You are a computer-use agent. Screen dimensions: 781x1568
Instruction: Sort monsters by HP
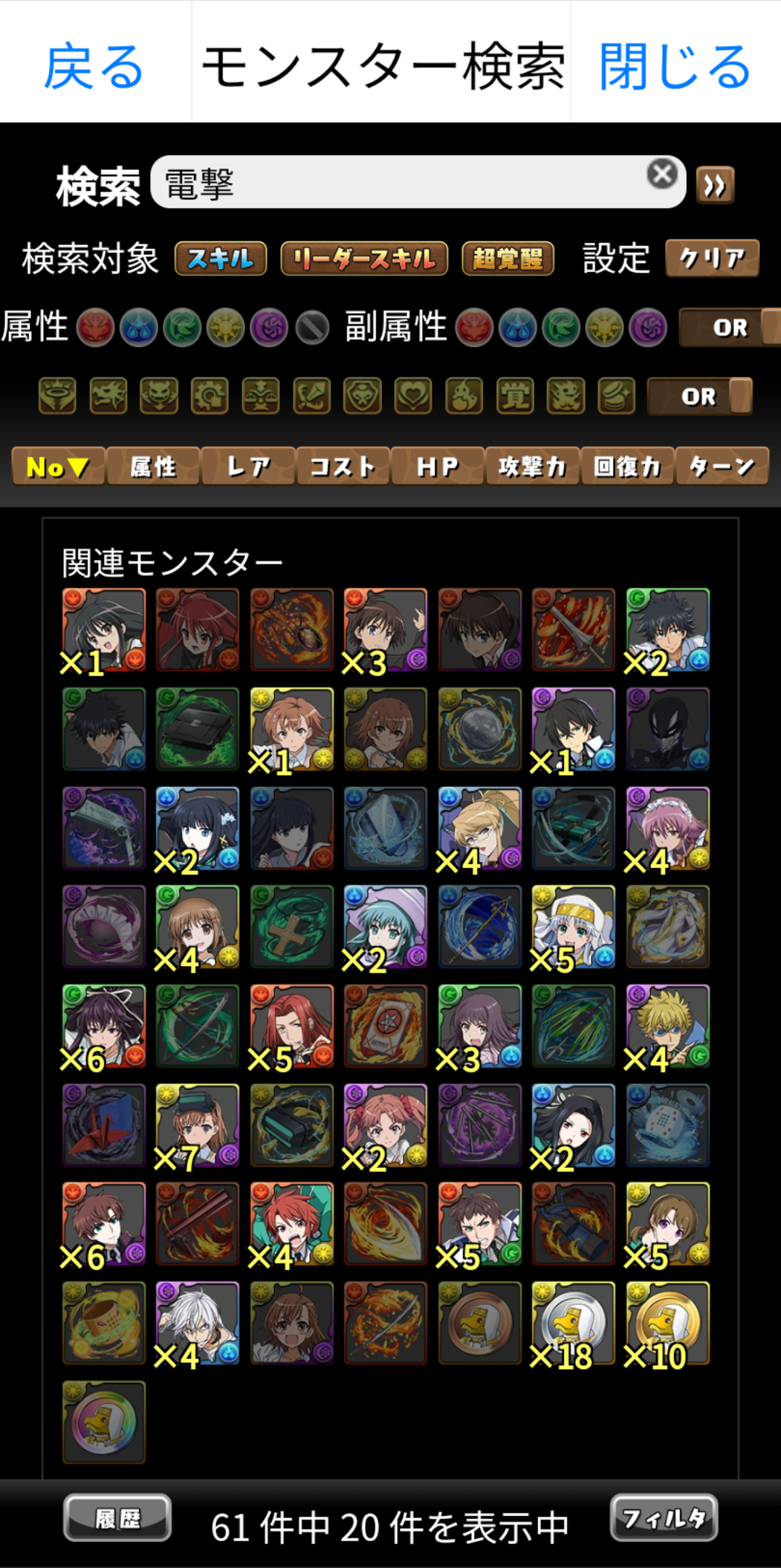[438, 466]
